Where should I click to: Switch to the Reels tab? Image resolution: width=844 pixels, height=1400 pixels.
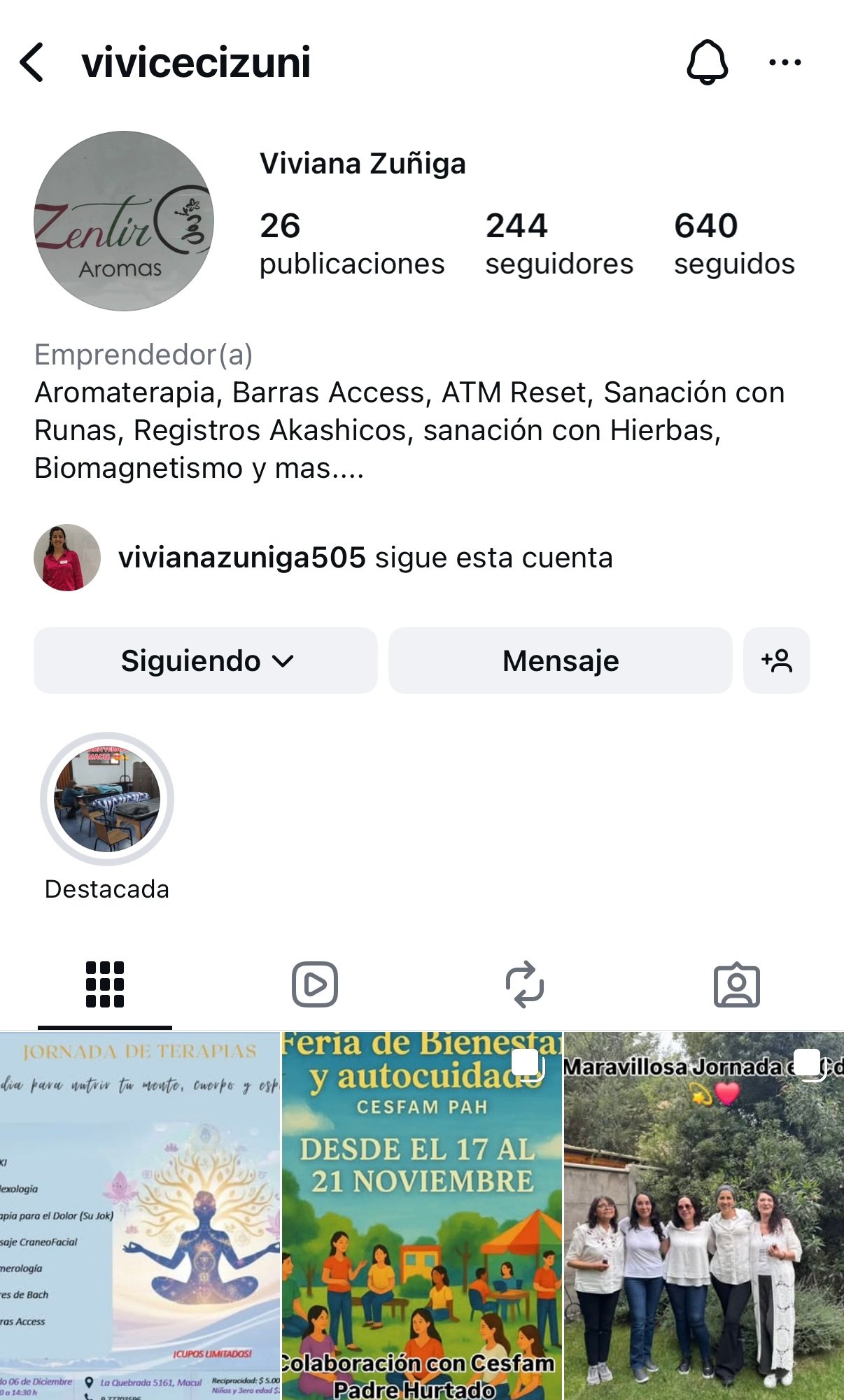tap(315, 984)
